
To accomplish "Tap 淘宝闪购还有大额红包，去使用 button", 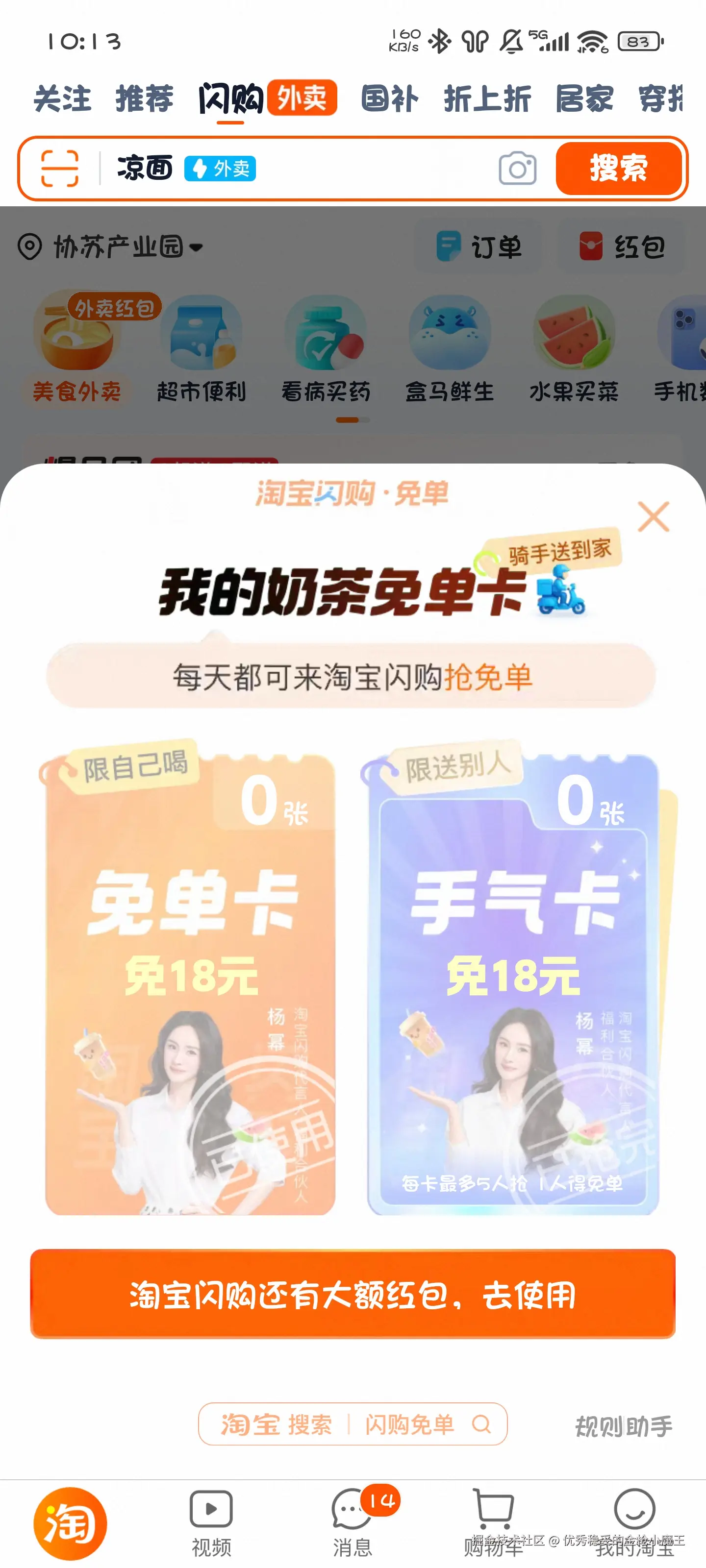I will pos(353,1294).
